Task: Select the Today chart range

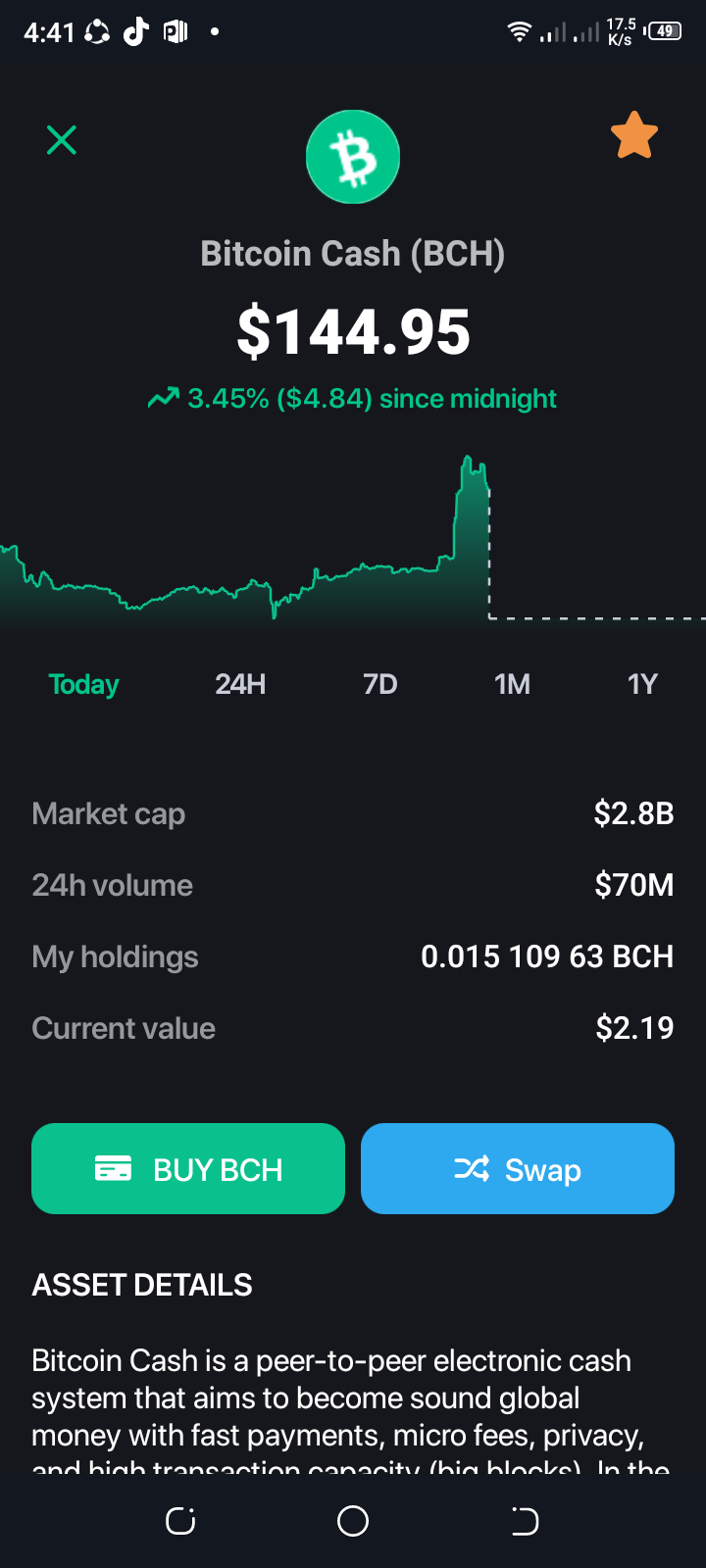Action: (84, 684)
